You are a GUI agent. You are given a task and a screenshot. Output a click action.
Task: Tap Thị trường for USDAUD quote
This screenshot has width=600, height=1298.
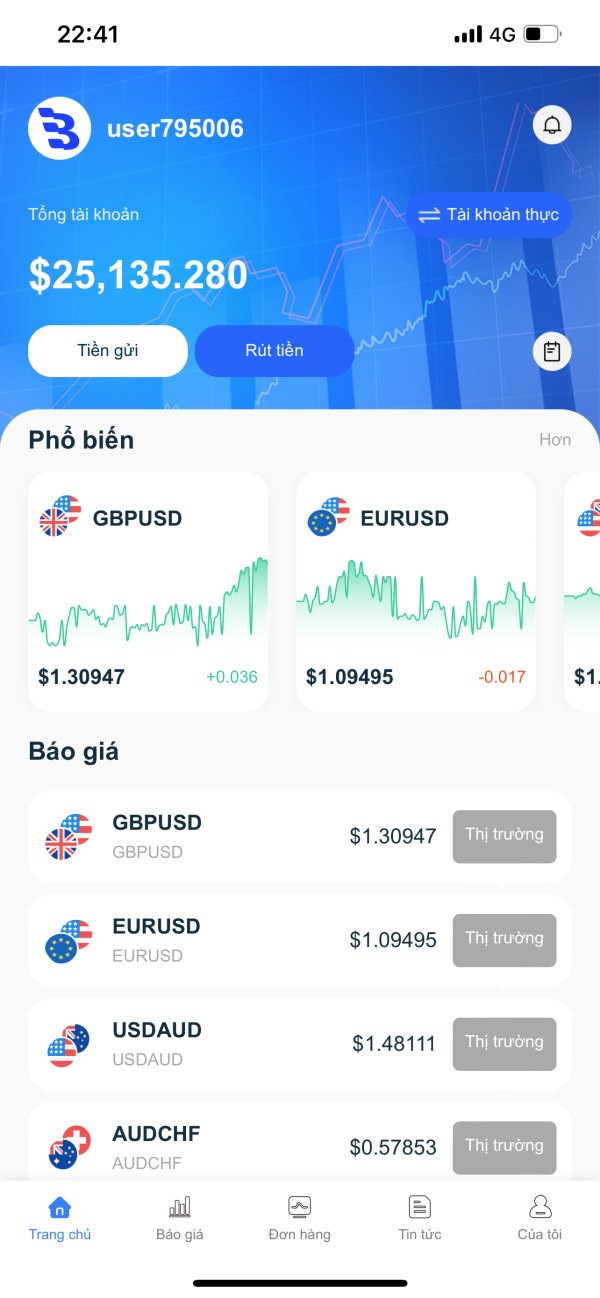pos(504,1044)
